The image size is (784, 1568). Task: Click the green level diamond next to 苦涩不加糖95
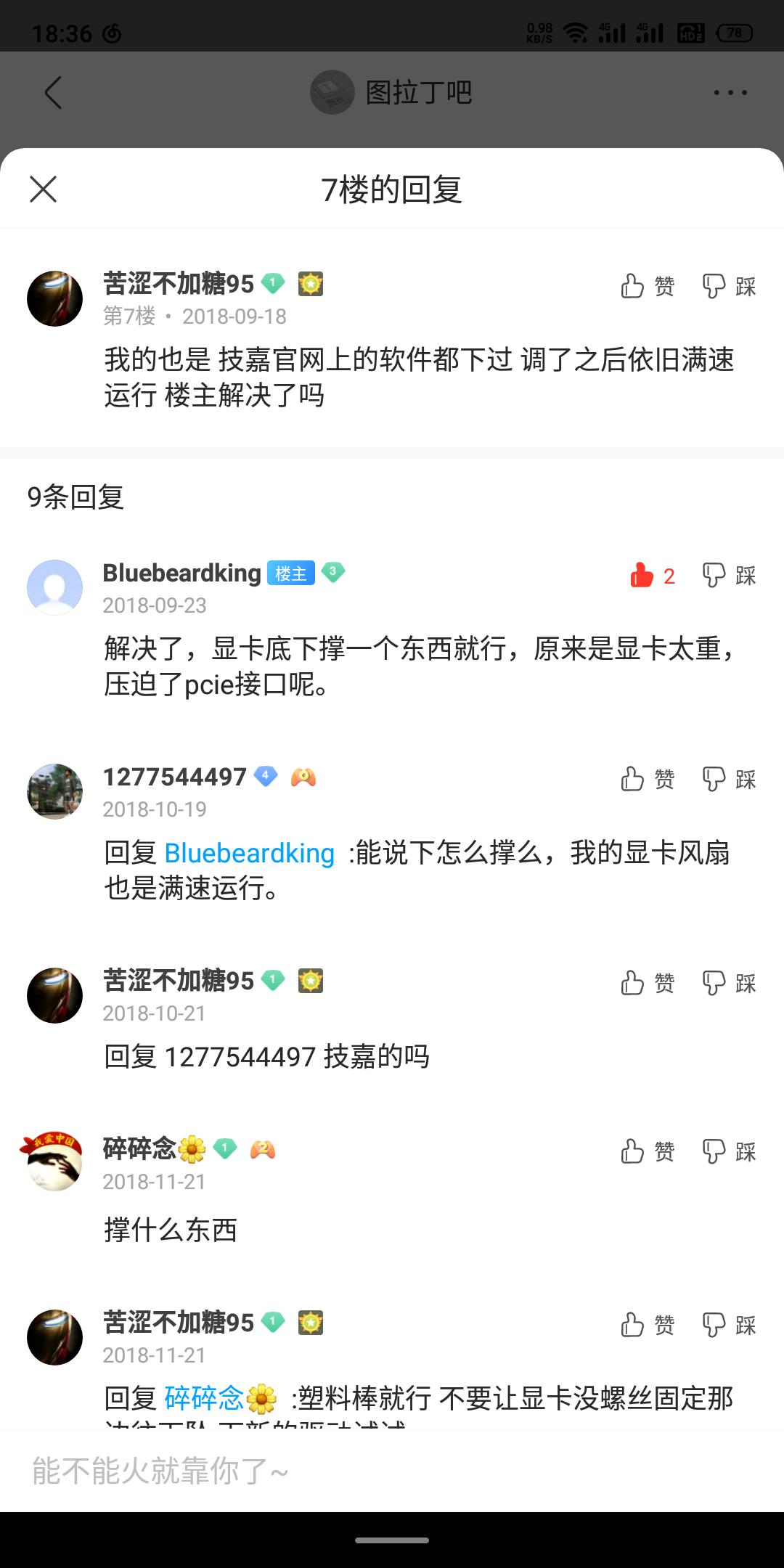272,285
